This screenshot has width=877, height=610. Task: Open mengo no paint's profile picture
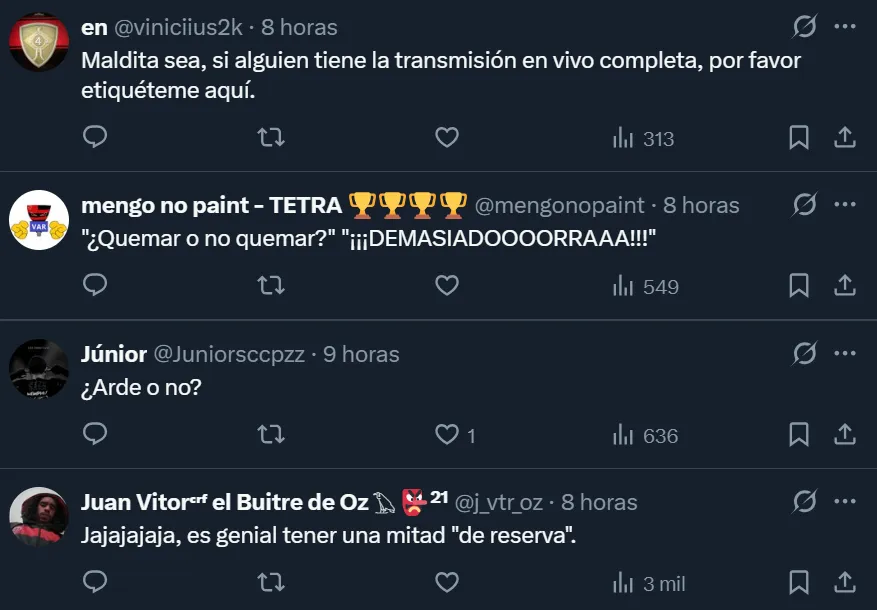click(39, 220)
